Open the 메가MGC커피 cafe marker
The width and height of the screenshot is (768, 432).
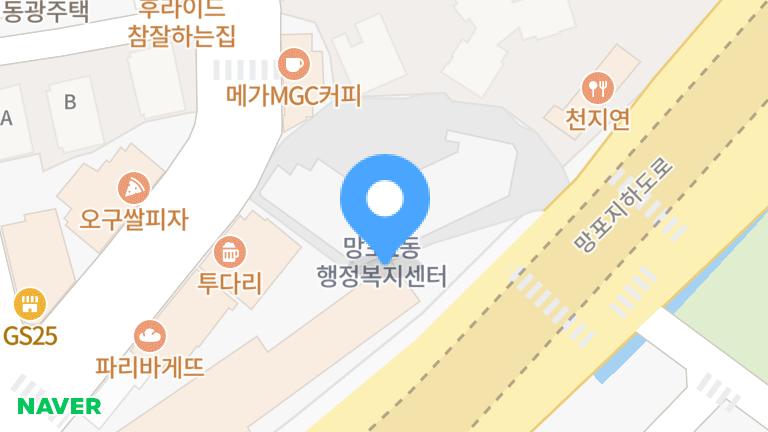[294, 65]
